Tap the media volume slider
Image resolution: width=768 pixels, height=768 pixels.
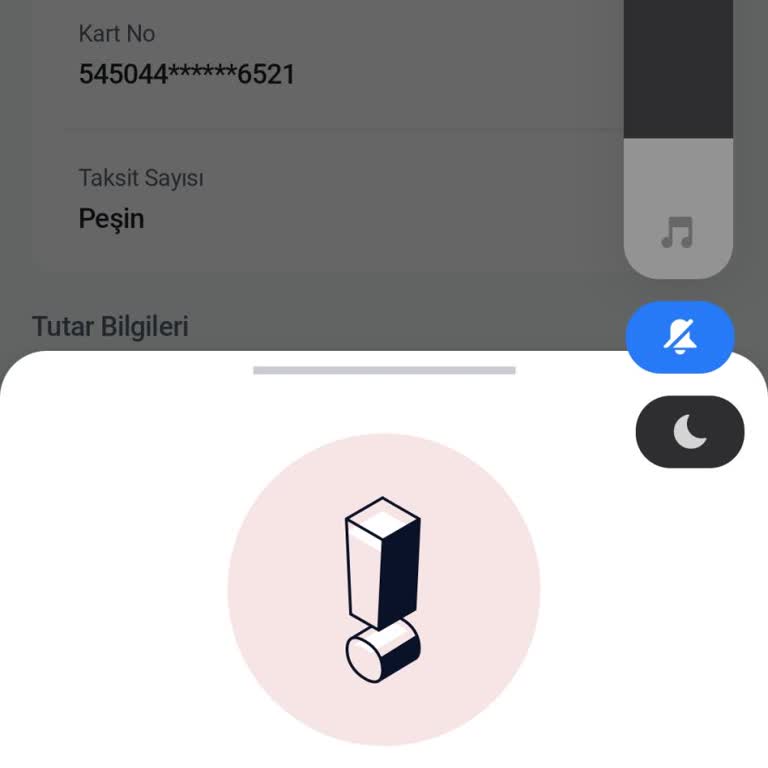tap(678, 140)
